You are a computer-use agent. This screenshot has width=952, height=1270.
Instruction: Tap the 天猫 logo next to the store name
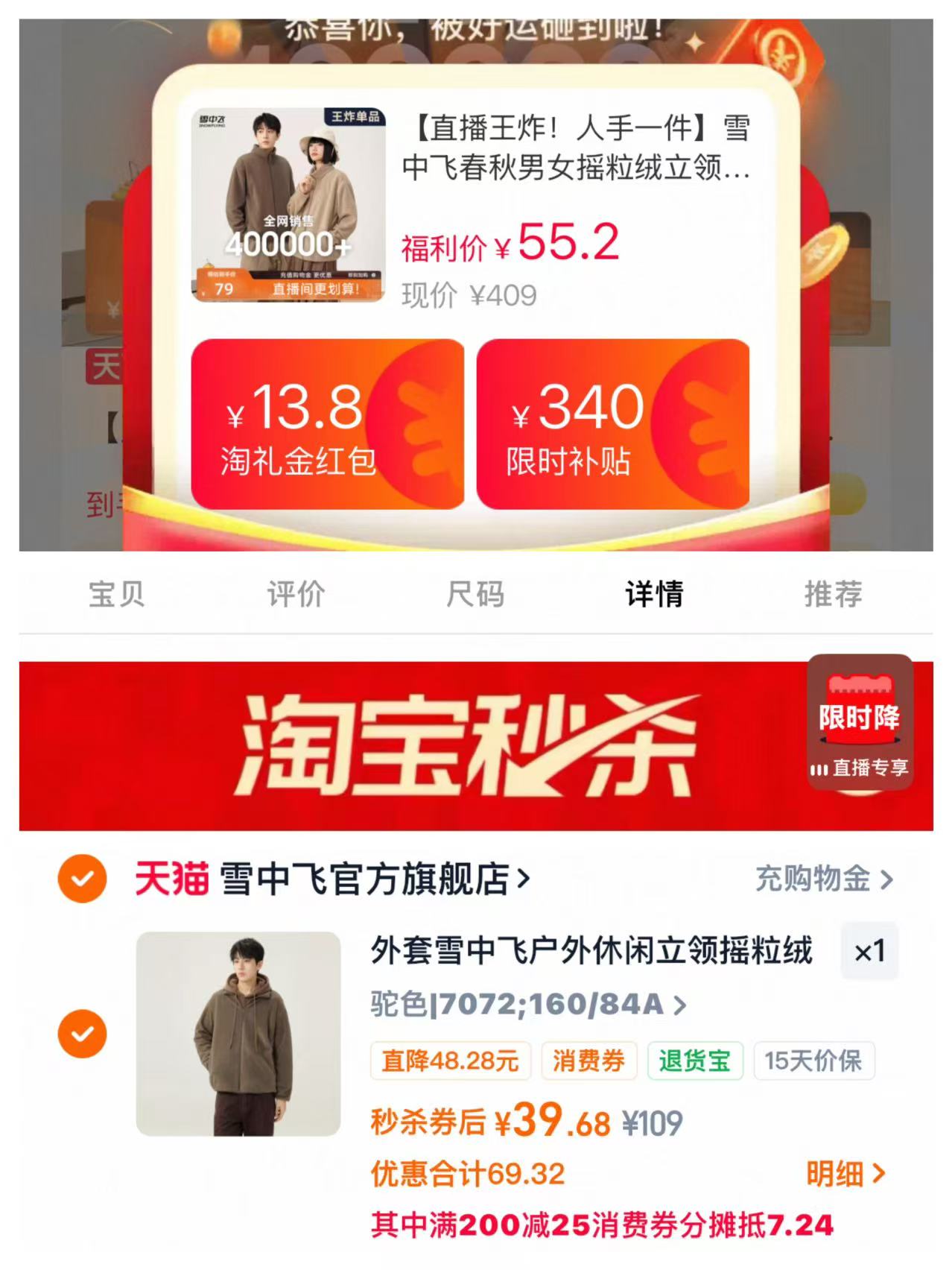coord(170,879)
